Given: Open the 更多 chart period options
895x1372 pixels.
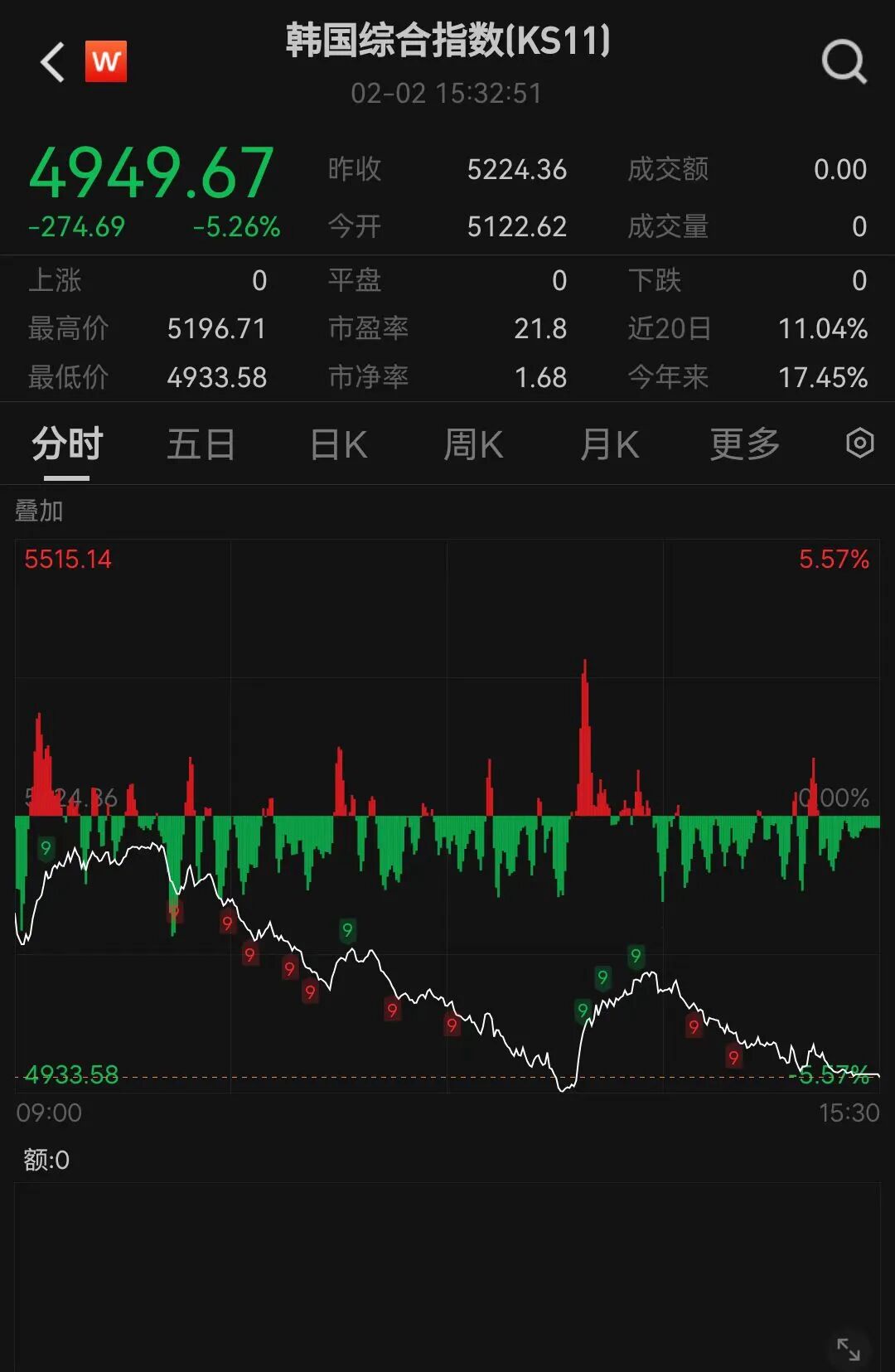Looking at the screenshot, I should tap(745, 444).
